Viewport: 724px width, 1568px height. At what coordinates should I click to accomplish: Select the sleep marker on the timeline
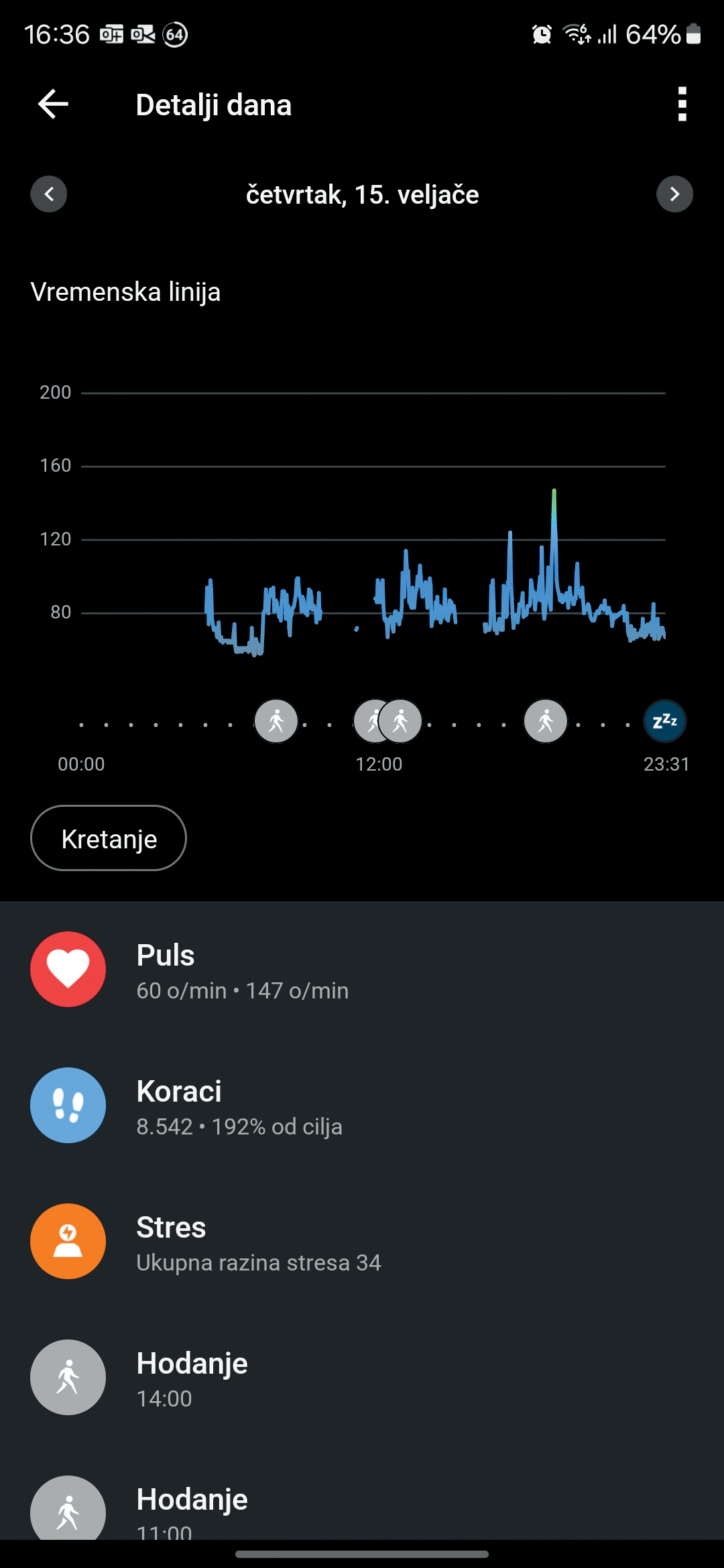point(665,722)
